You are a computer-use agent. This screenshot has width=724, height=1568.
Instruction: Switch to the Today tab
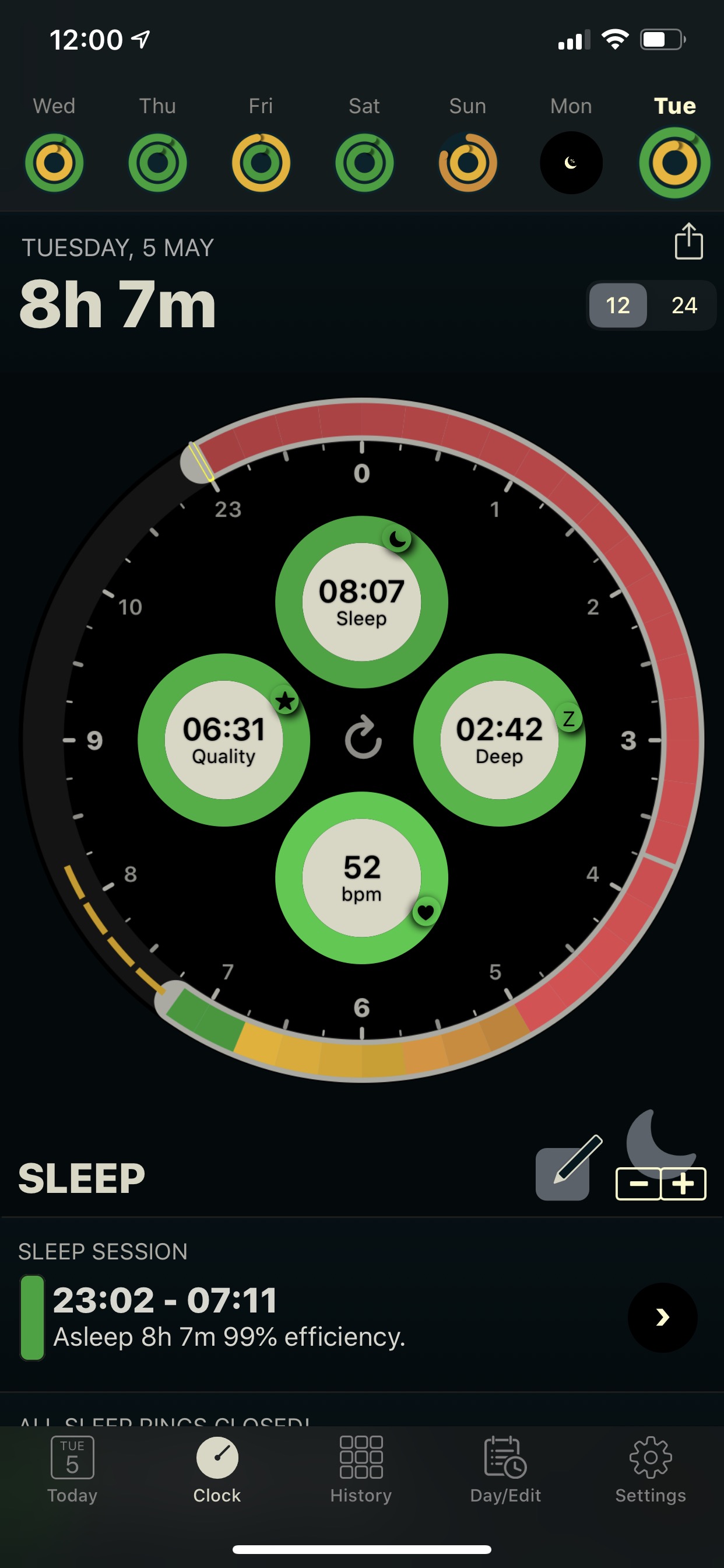click(72, 1469)
